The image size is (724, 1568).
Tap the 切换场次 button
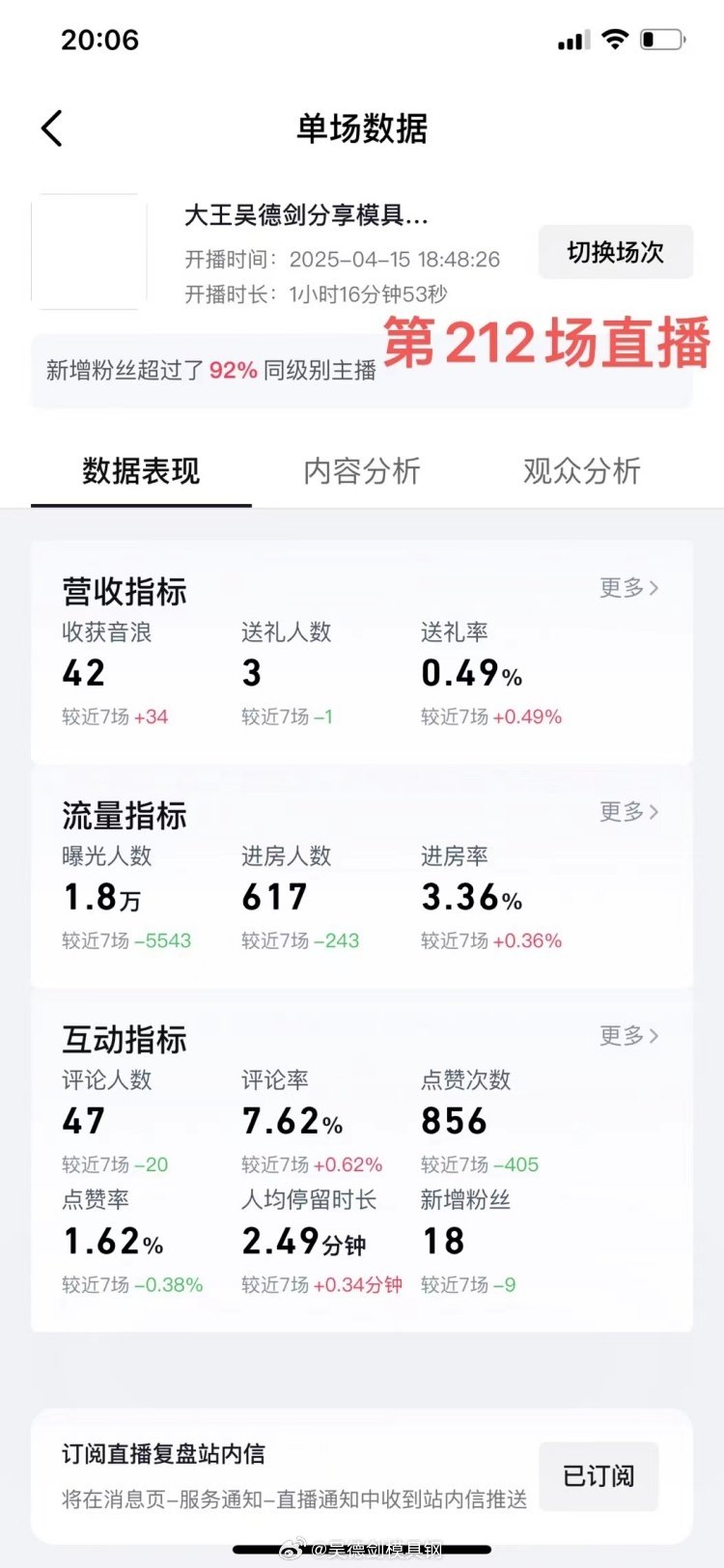[615, 252]
